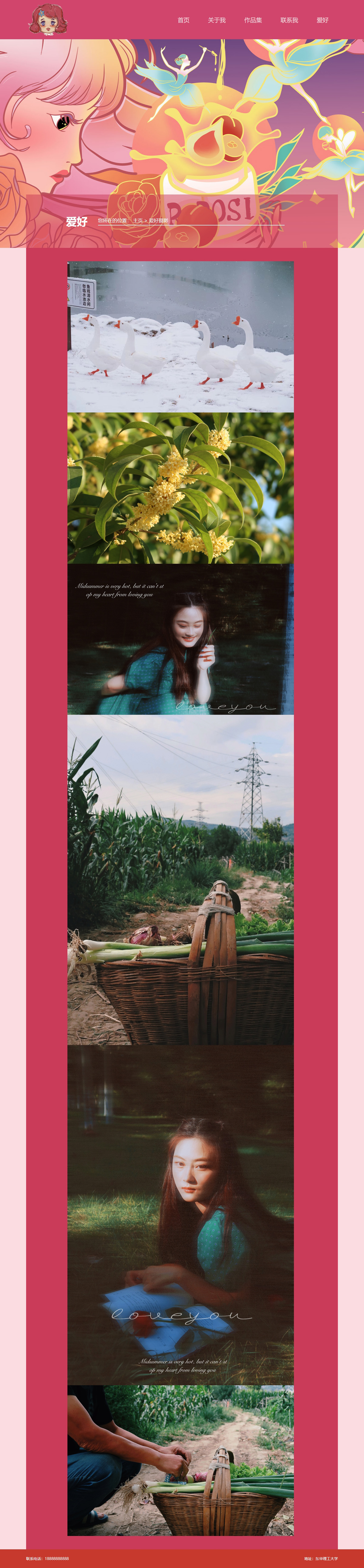Select the 爱好 menu item
The height and width of the screenshot is (1568, 364).
322,20
